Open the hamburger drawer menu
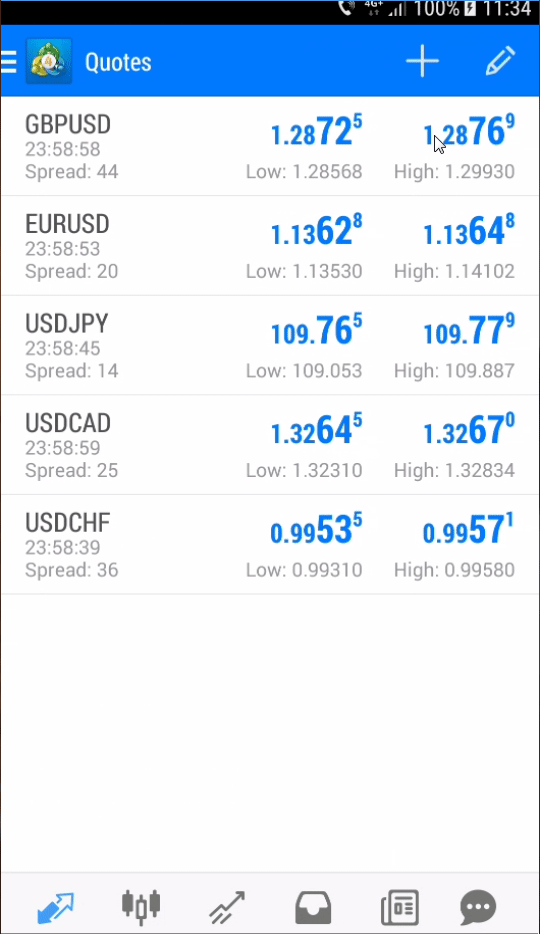540x934 pixels. (x=9, y=62)
